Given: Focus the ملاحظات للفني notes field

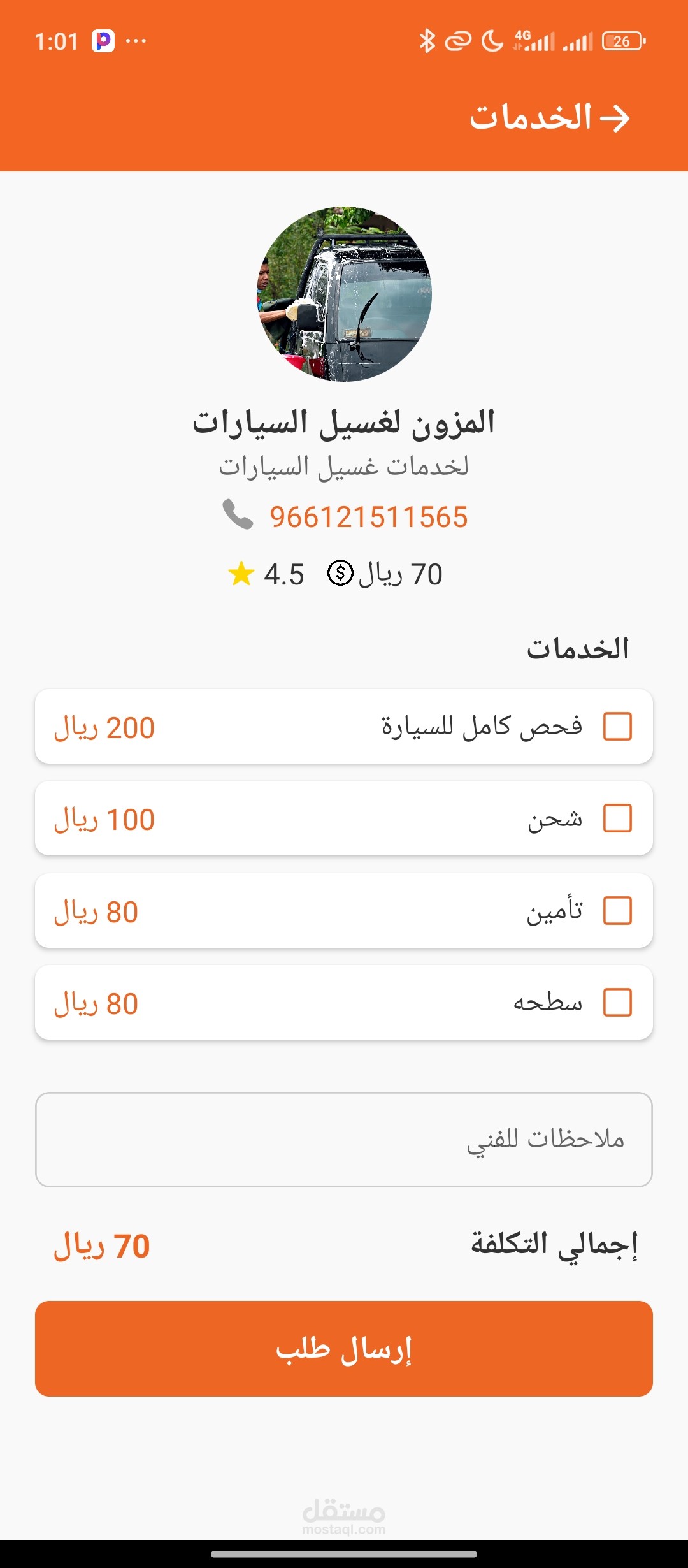Looking at the screenshot, I should (344, 1140).
